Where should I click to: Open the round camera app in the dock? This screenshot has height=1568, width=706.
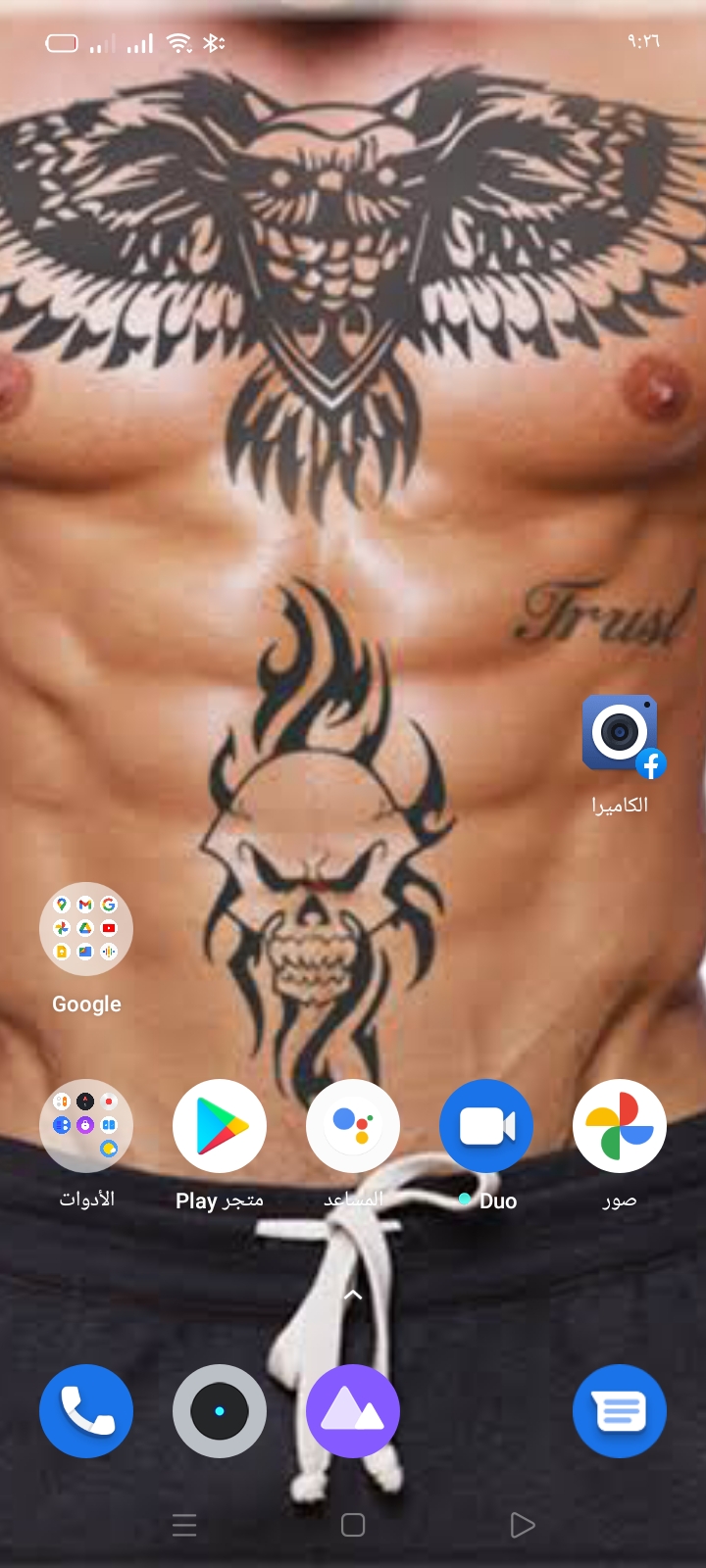pos(220,1411)
